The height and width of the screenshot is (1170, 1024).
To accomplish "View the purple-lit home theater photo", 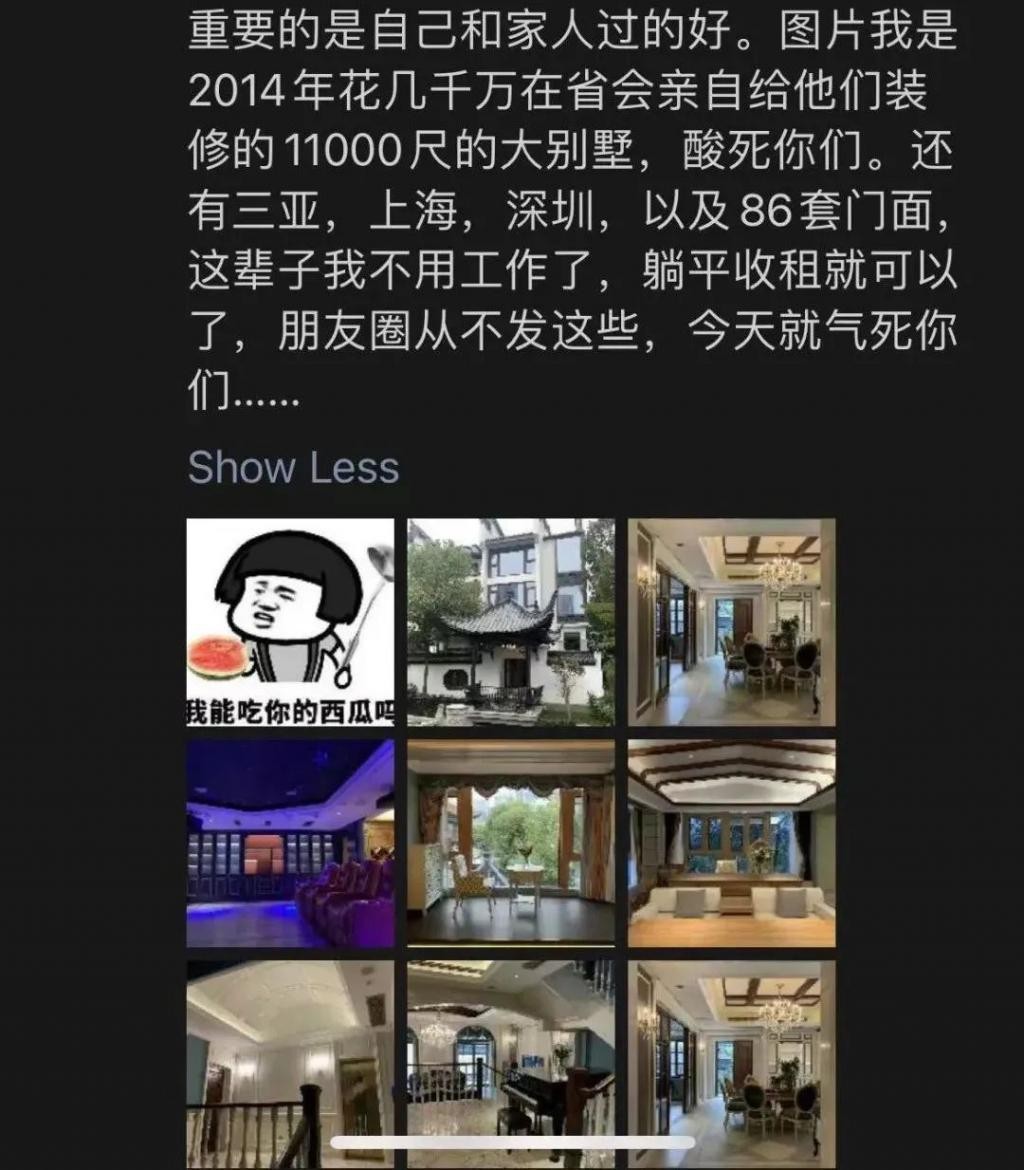I will click(290, 843).
